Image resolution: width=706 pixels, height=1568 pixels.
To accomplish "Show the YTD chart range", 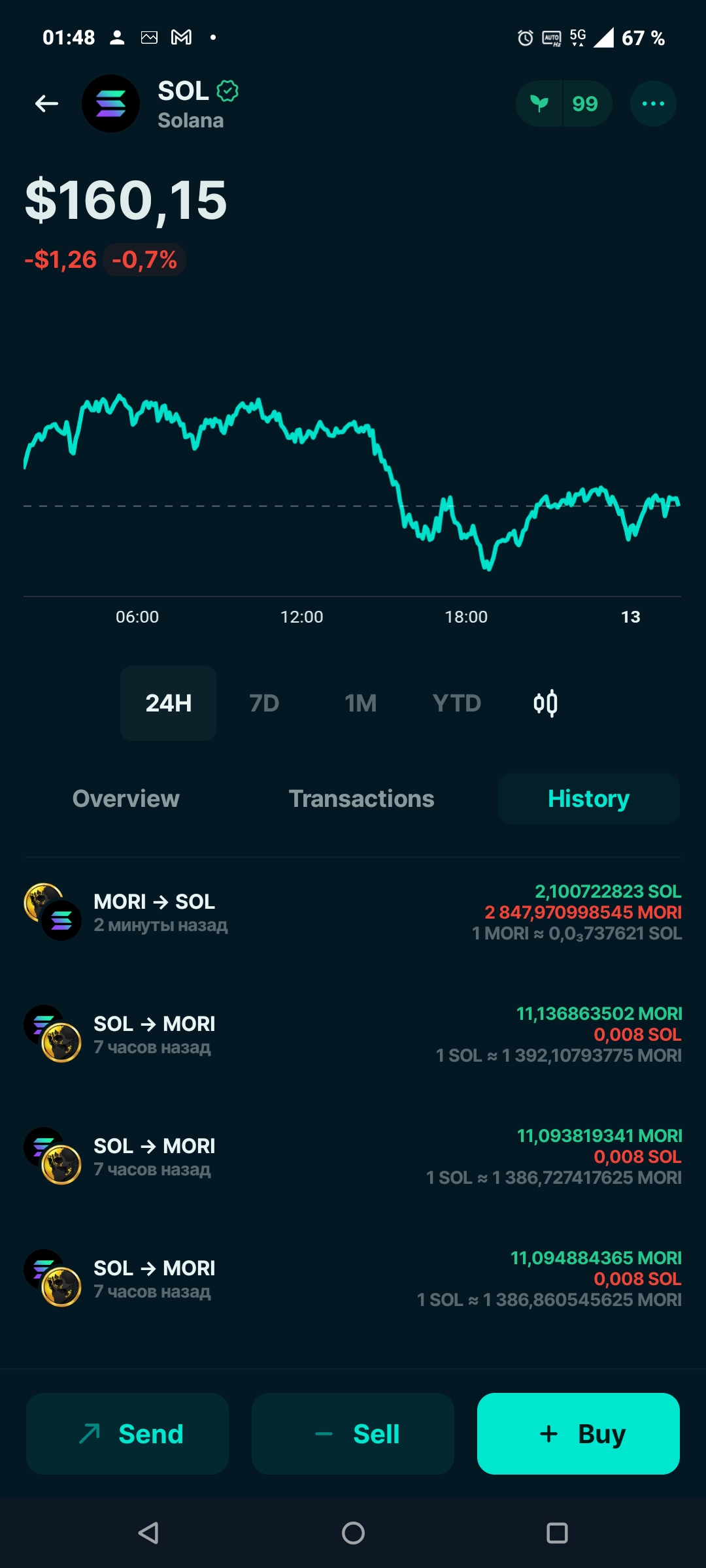I will pos(456,703).
